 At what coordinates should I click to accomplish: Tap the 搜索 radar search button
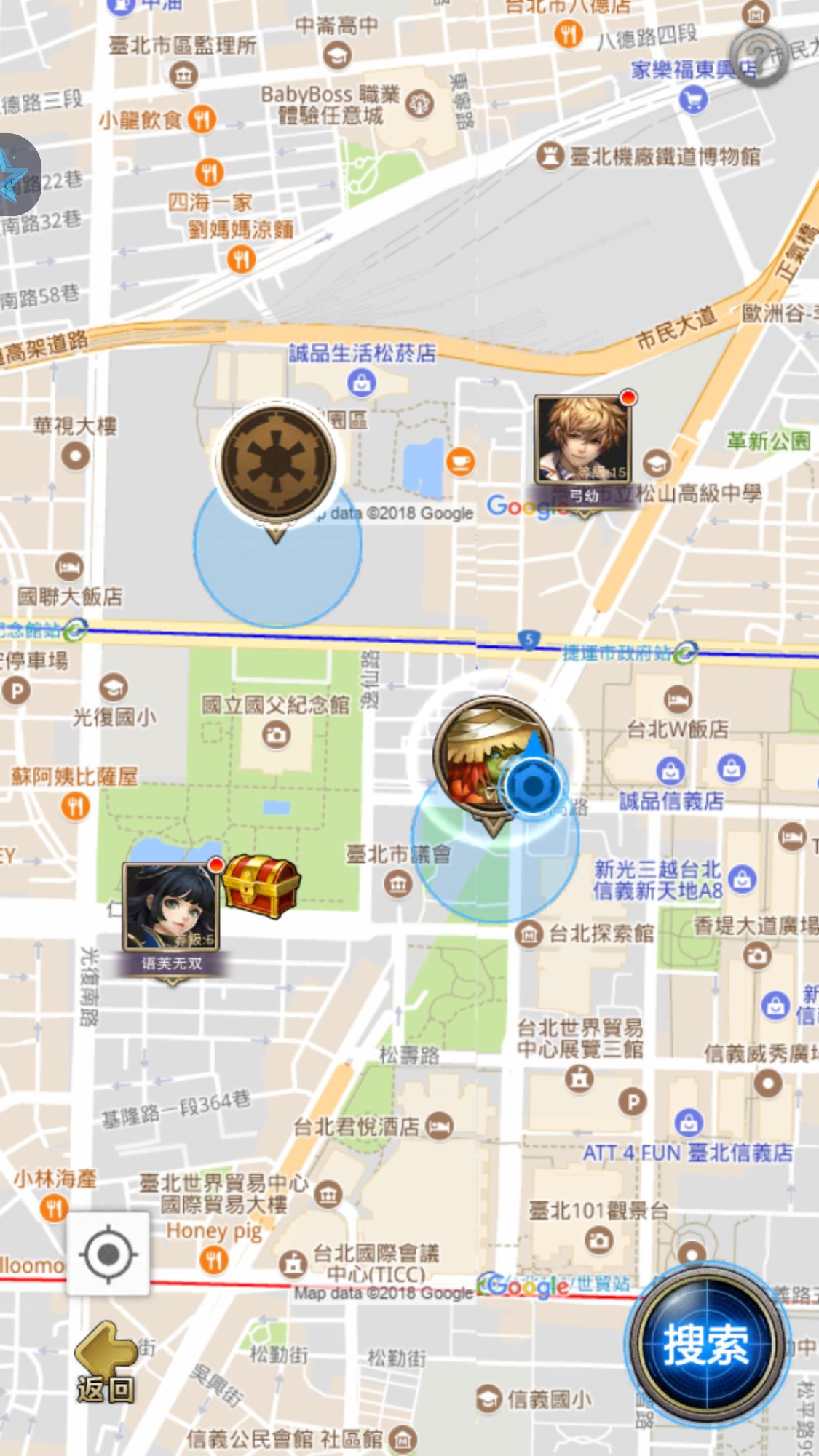coord(705,1344)
